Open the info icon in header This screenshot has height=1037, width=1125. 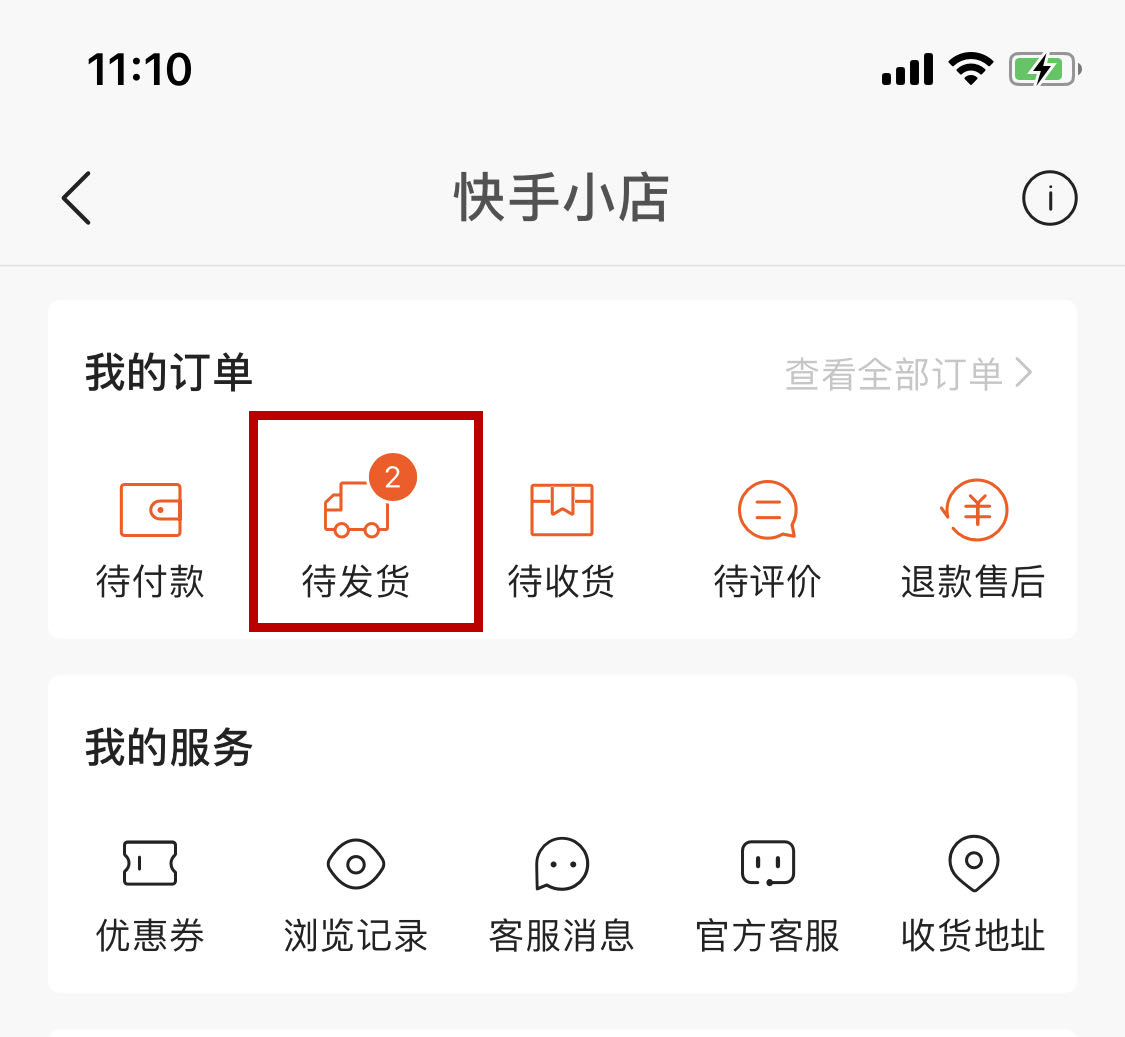point(1049,198)
